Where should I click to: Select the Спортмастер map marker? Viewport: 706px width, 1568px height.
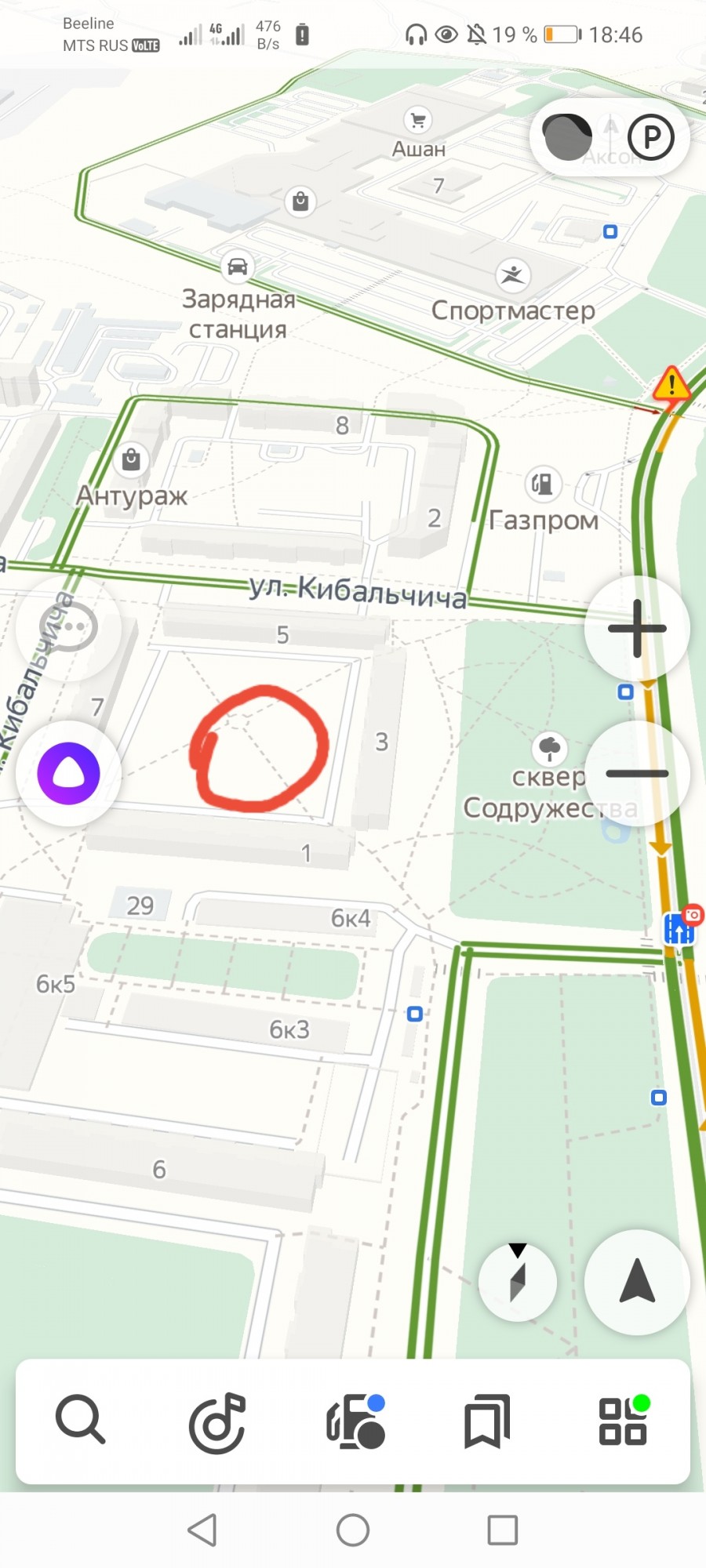pos(513,275)
